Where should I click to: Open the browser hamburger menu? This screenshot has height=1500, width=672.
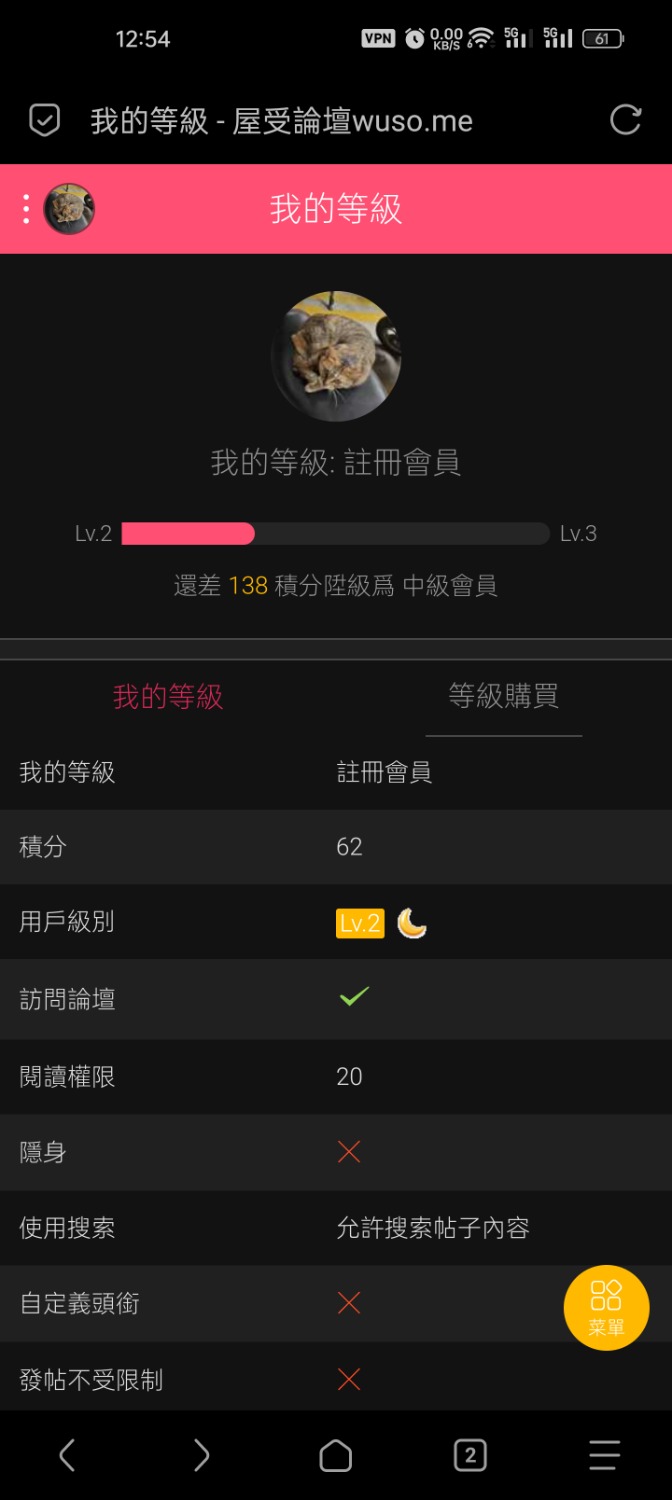click(604, 1455)
